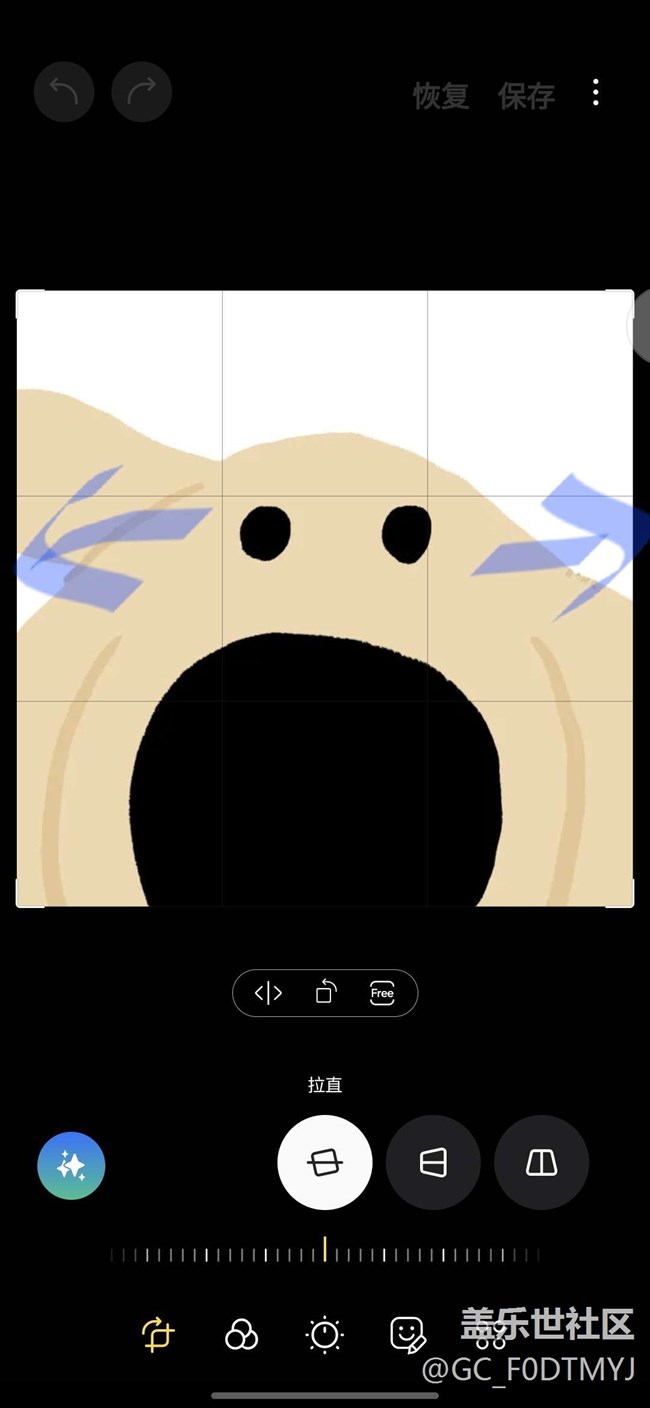Flip the image horizontally
Image resolution: width=650 pixels, height=1408 pixels.
point(268,993)
